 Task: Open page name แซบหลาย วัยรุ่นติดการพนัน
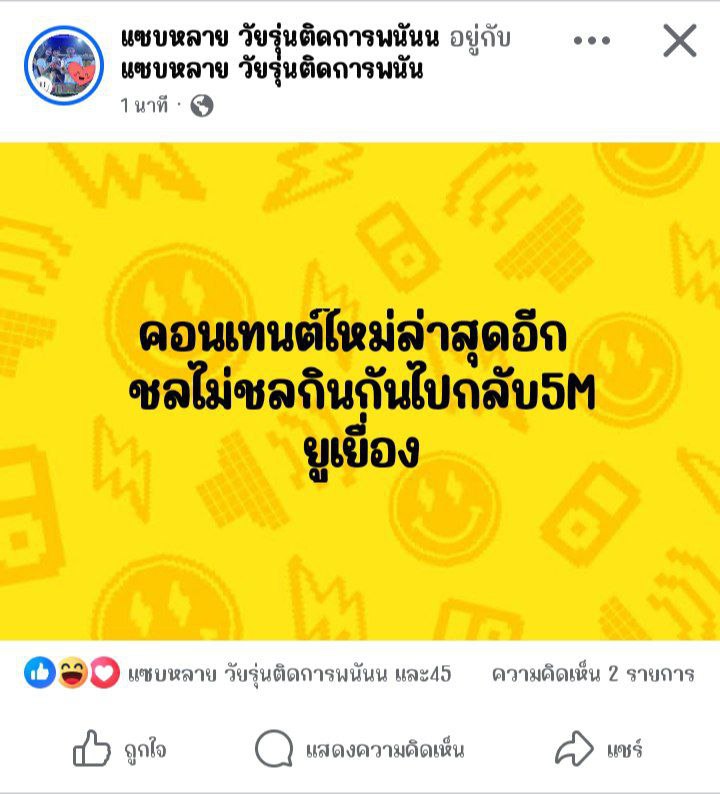(x=279, y=39)
